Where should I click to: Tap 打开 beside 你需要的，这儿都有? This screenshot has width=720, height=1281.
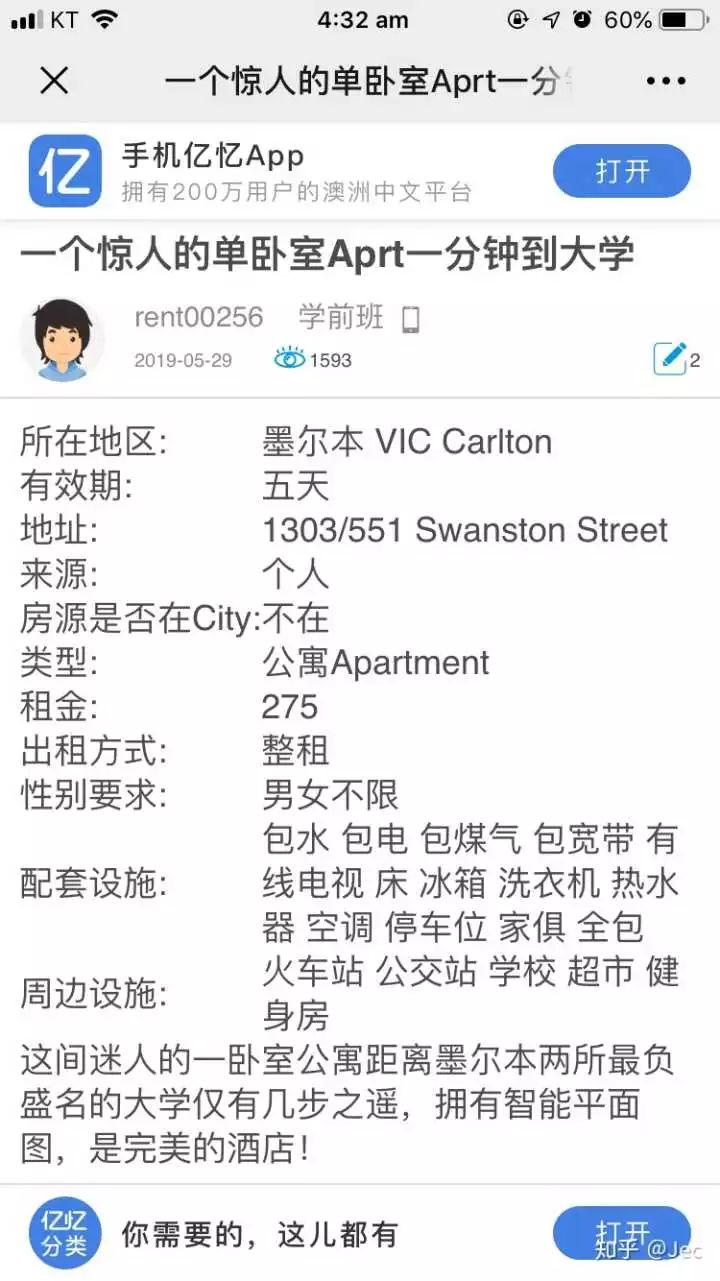click(x=621, y=1233)
